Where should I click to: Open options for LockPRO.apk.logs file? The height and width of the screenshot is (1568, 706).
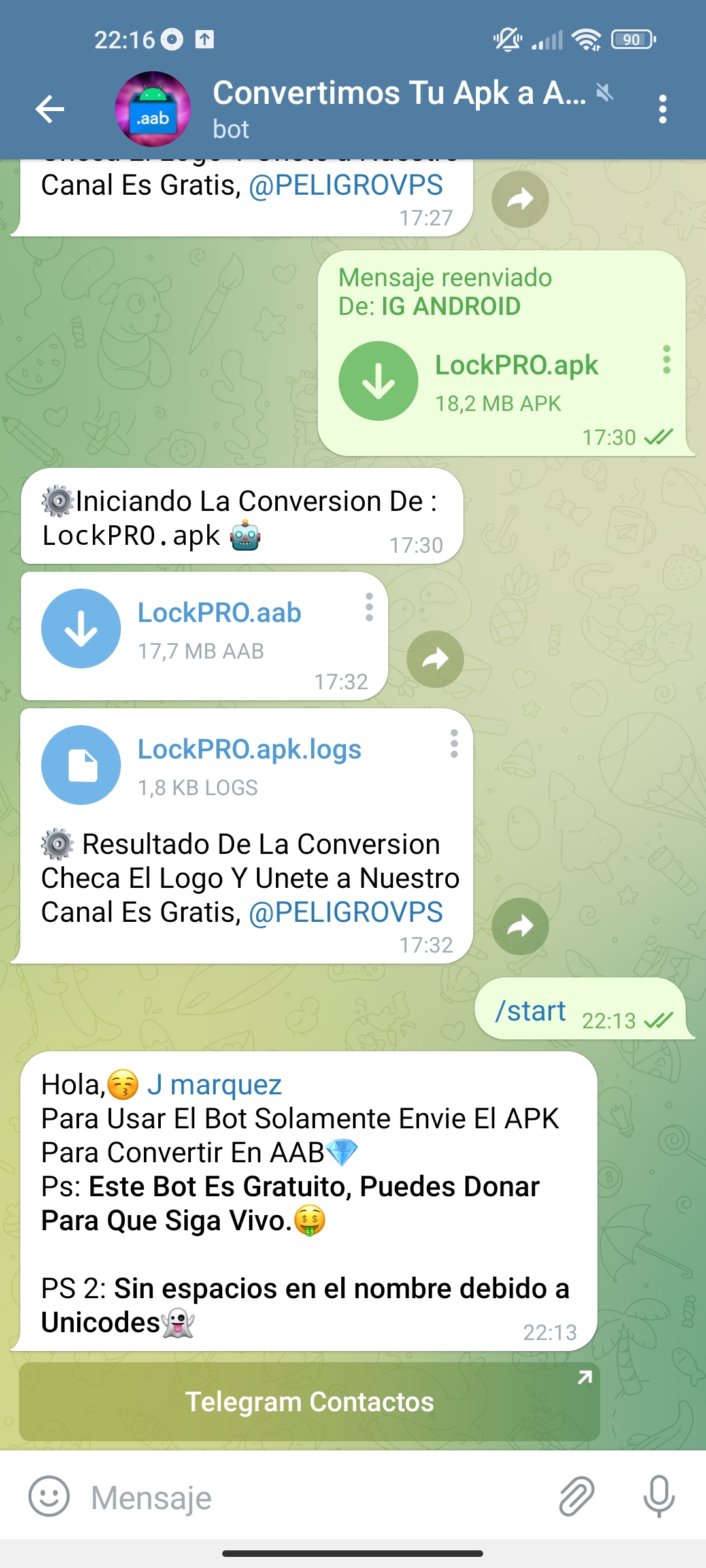[x=454, y=743]
